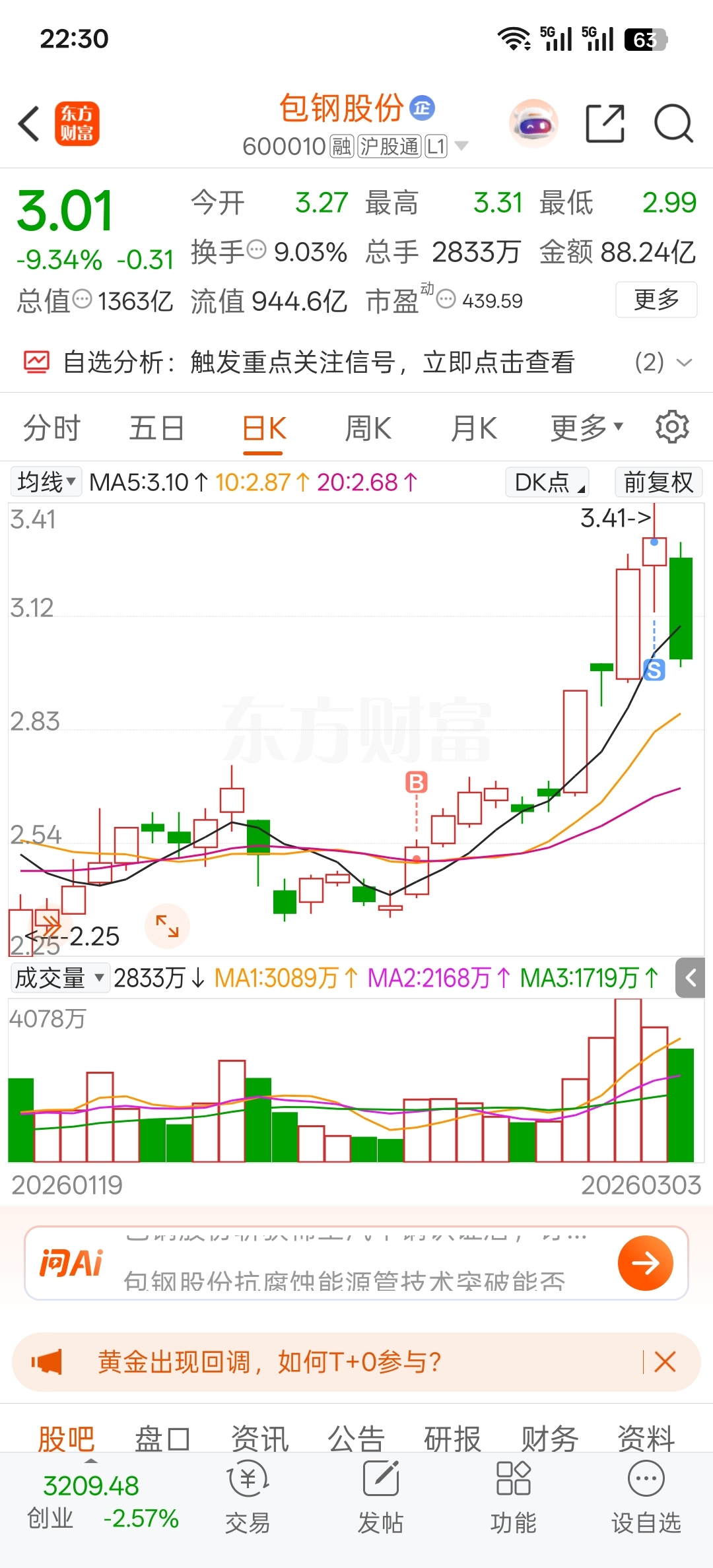Screen dimensions: 713x1568
Task: Open the robot assistant avatar
Action: point(533,123)
